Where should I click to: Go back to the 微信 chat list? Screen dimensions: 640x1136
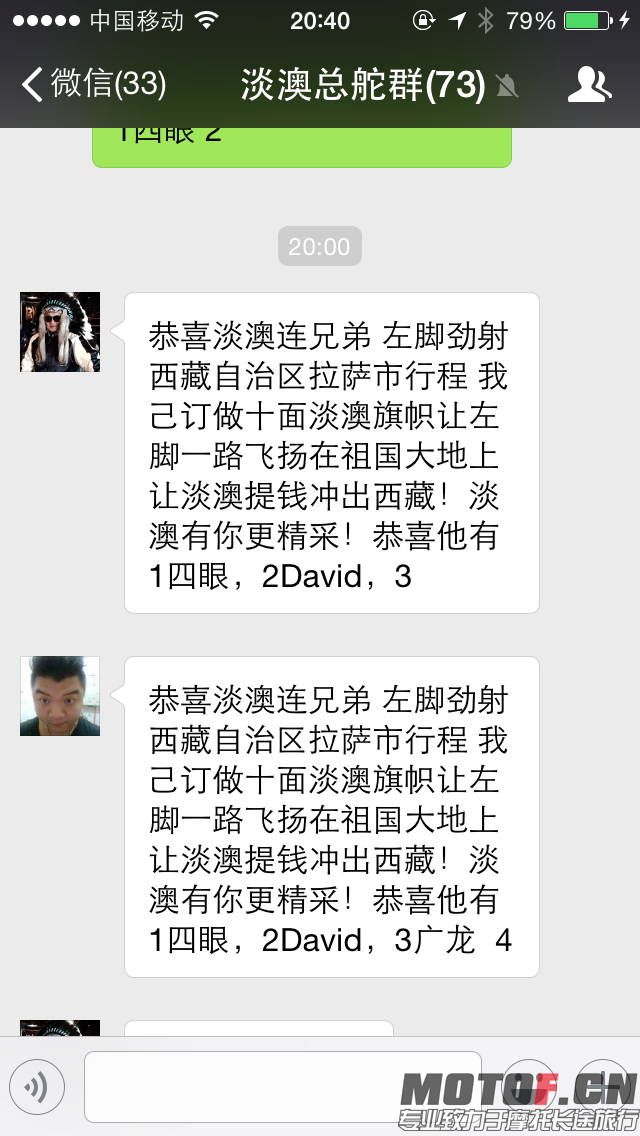tap(92, 85)
